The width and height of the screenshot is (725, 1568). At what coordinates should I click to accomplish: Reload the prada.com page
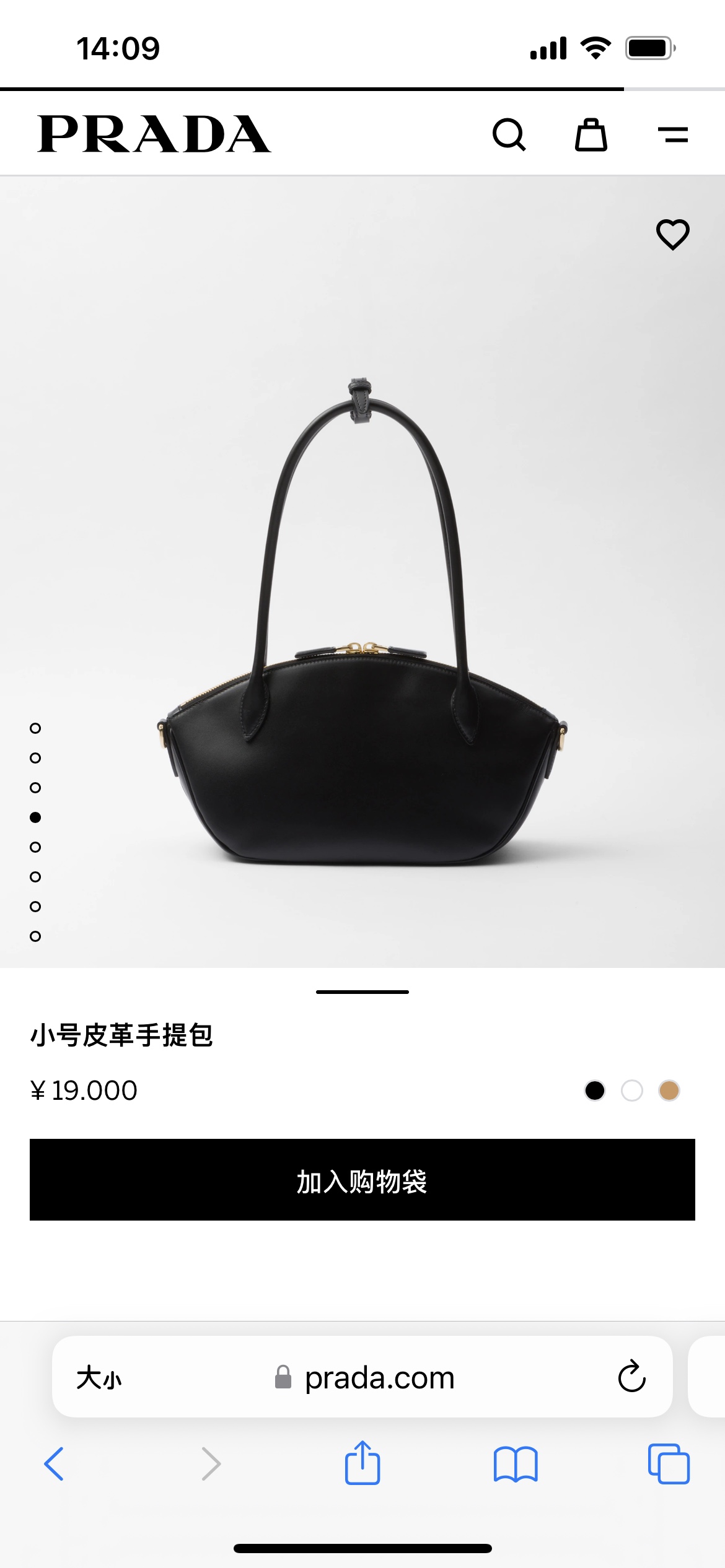point(632,1377)
